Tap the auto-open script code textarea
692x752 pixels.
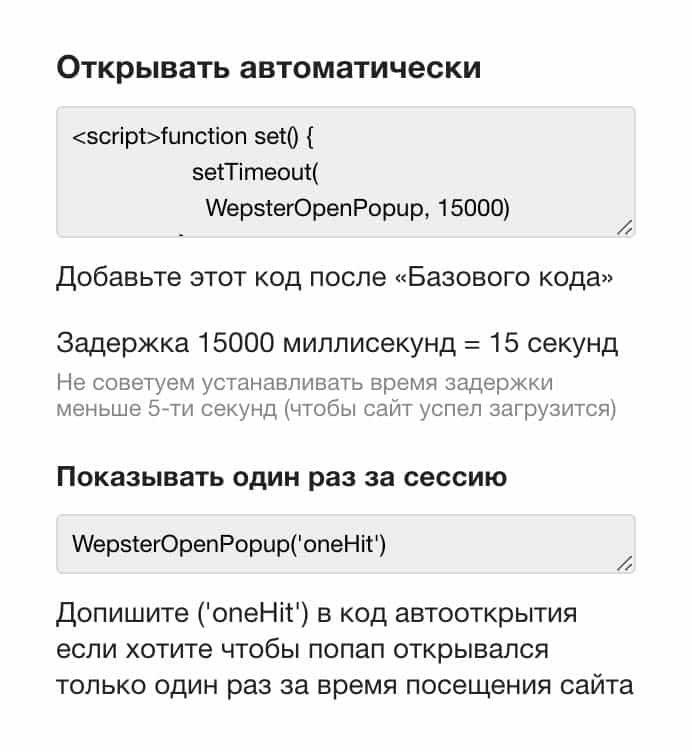345,172
